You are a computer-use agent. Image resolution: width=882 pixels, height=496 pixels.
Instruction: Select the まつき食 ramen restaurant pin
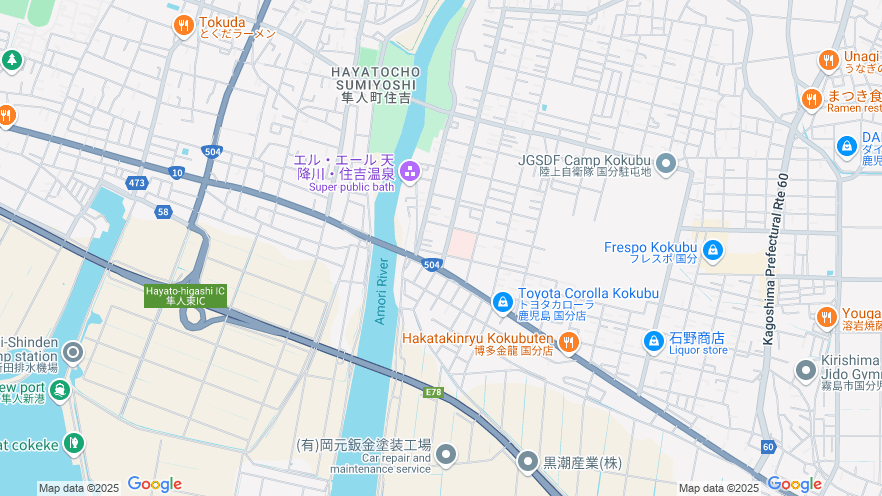click(812, 99)
